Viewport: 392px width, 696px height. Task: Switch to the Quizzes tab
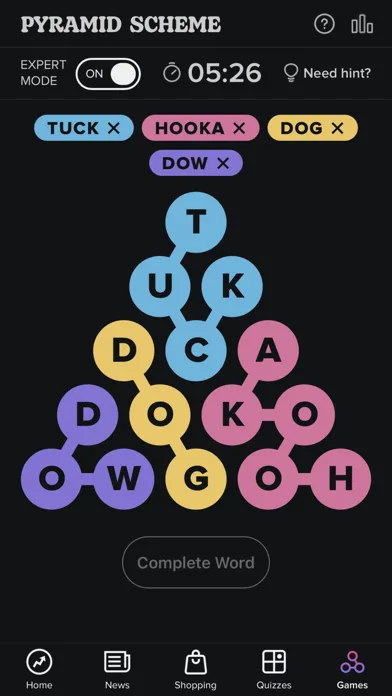pyautogui.click(x=274, y=669)
